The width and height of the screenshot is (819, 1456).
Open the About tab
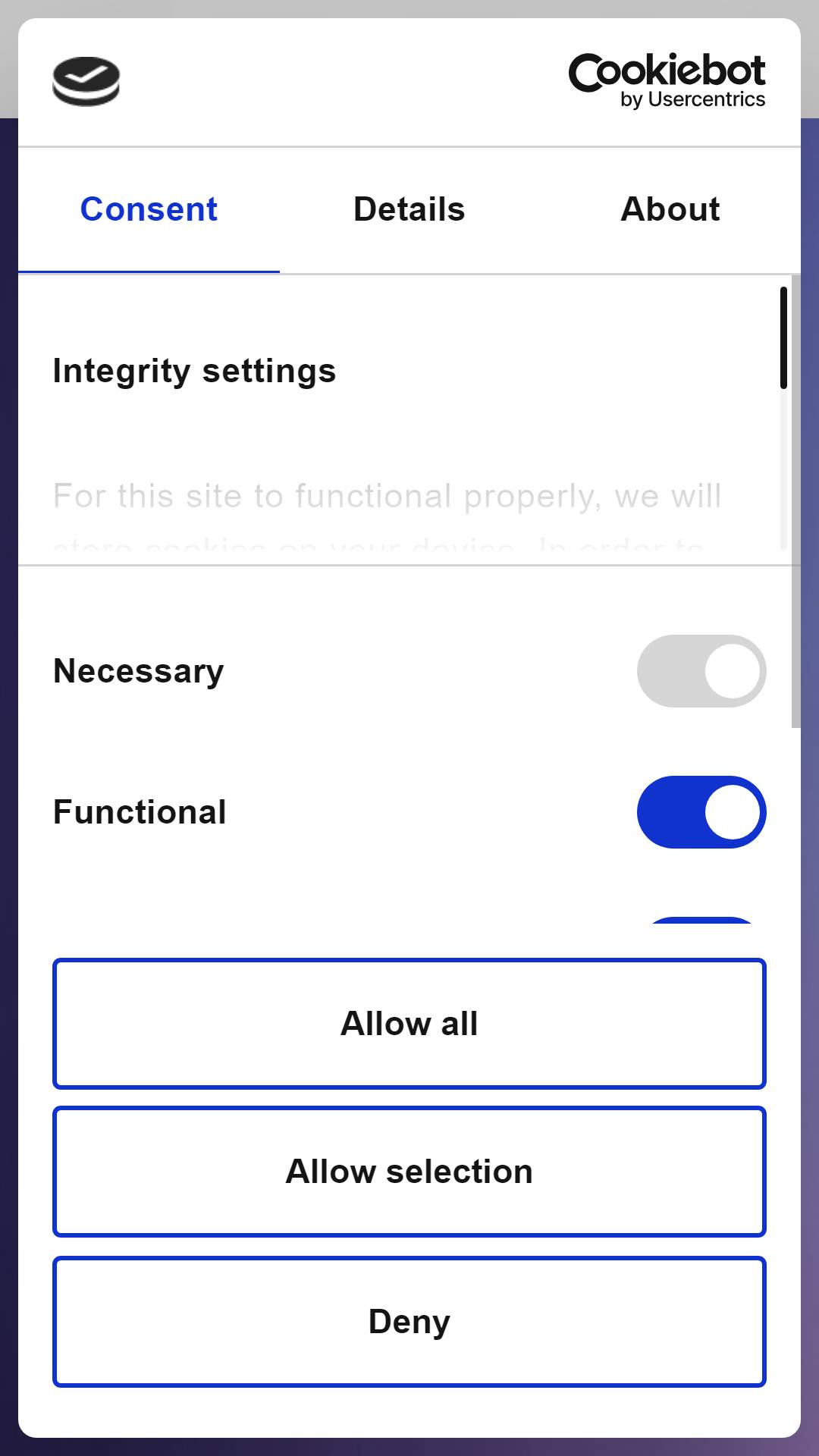tap(670, 210)
